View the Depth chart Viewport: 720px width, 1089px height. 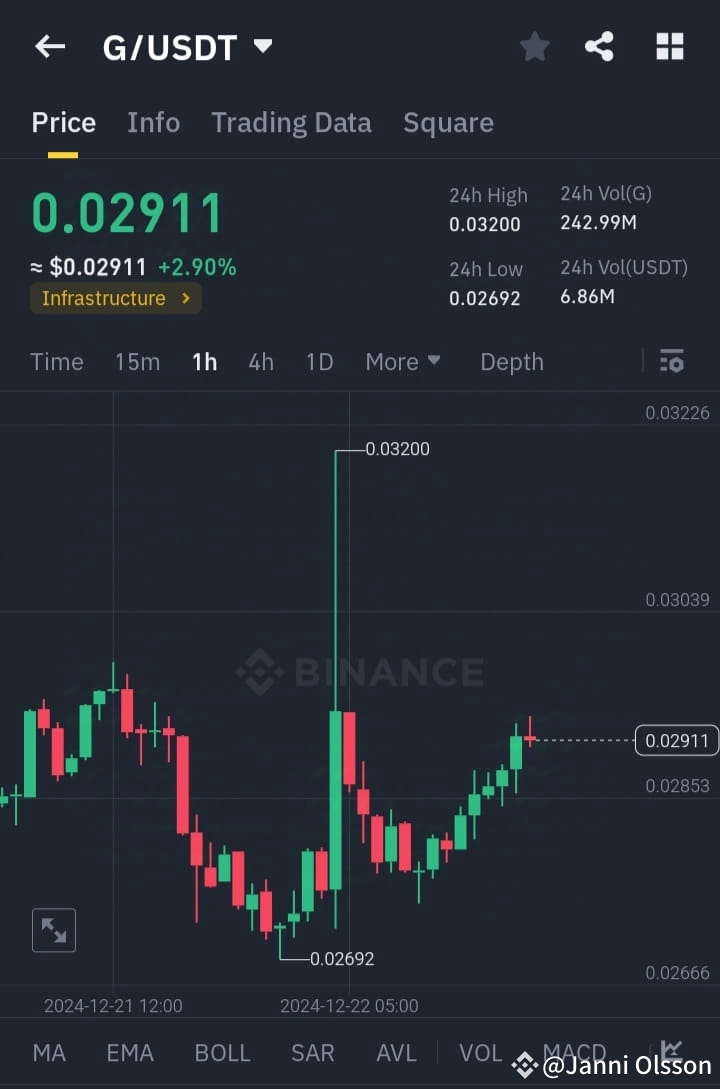click(x=511, y=361)
